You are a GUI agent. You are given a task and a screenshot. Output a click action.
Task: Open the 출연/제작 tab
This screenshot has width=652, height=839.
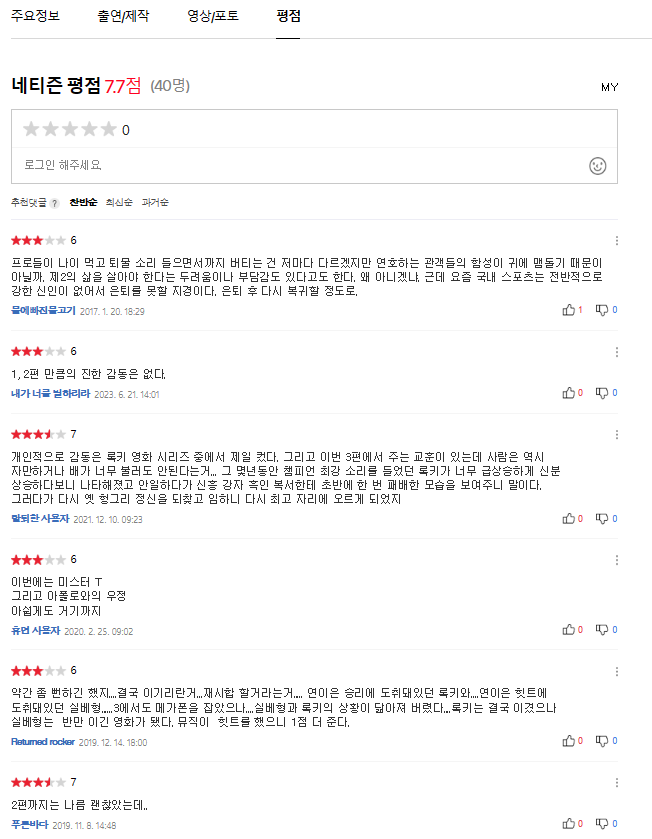[123, 16]
